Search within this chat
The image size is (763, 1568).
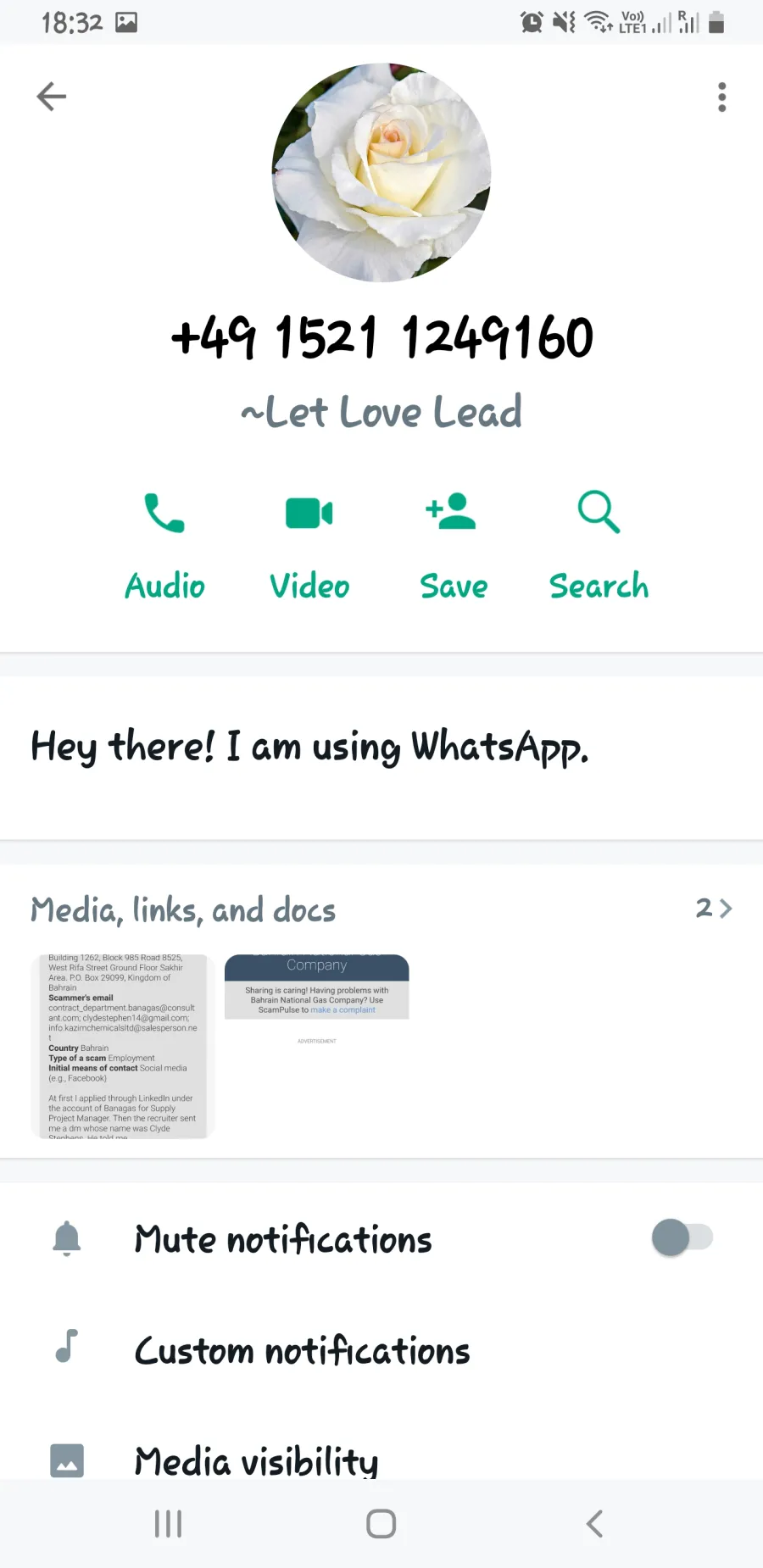(599, 547)
